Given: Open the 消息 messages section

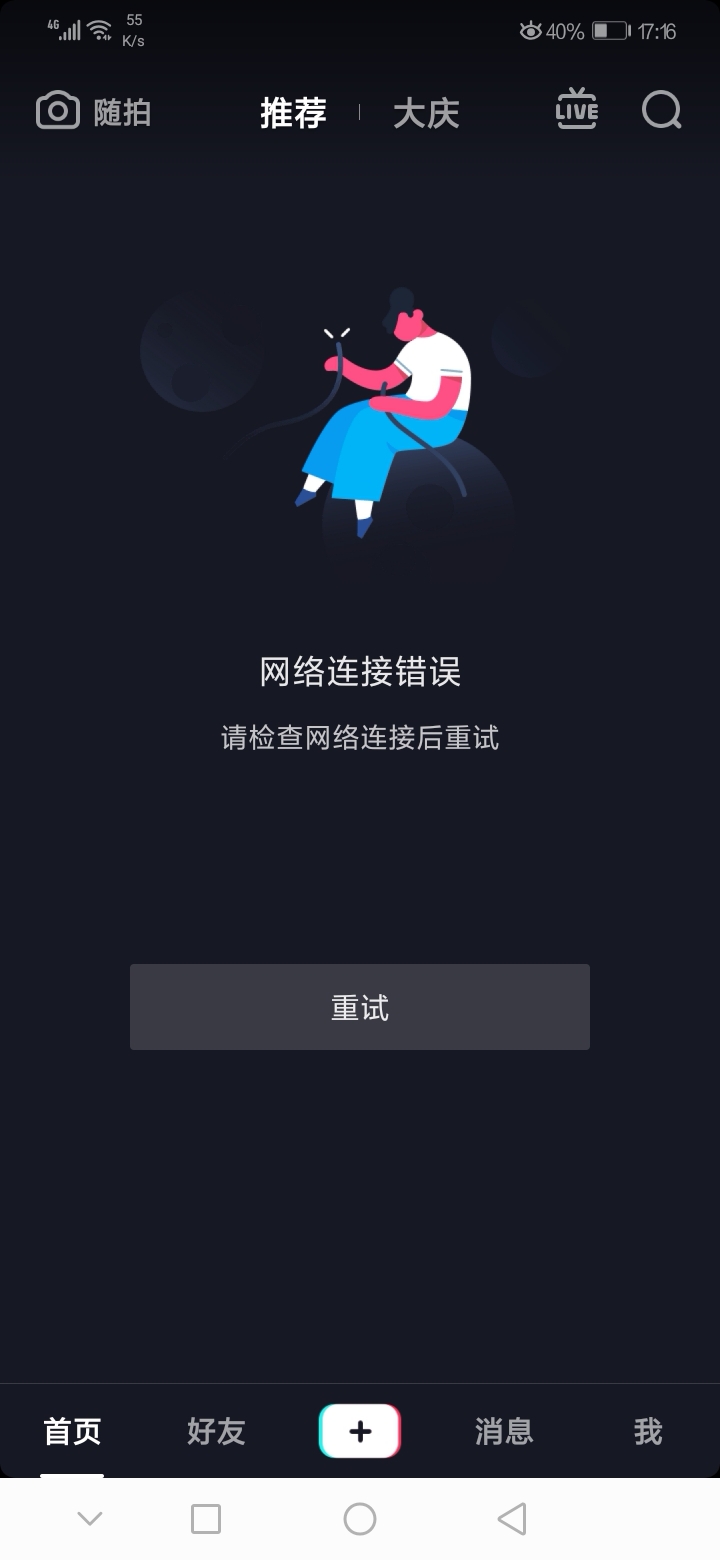Looking at the screenshot, I should [503, 1432].
